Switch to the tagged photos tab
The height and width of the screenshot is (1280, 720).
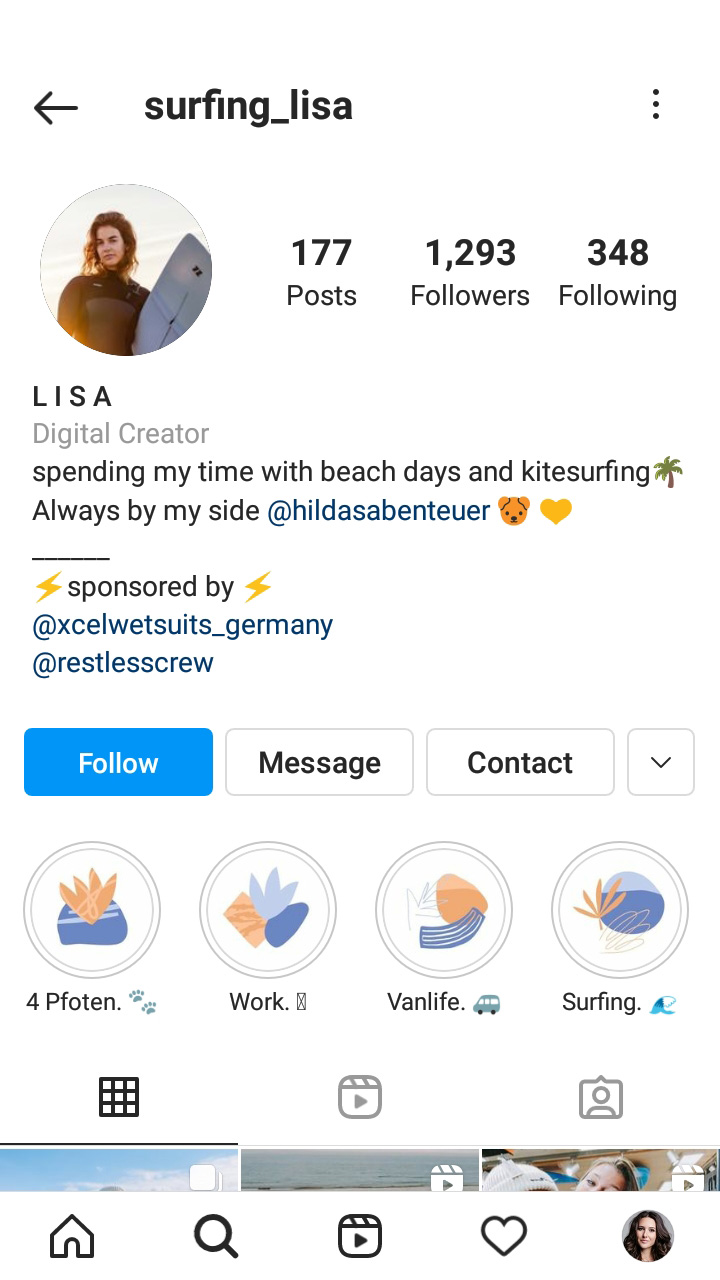(601, 1097)
